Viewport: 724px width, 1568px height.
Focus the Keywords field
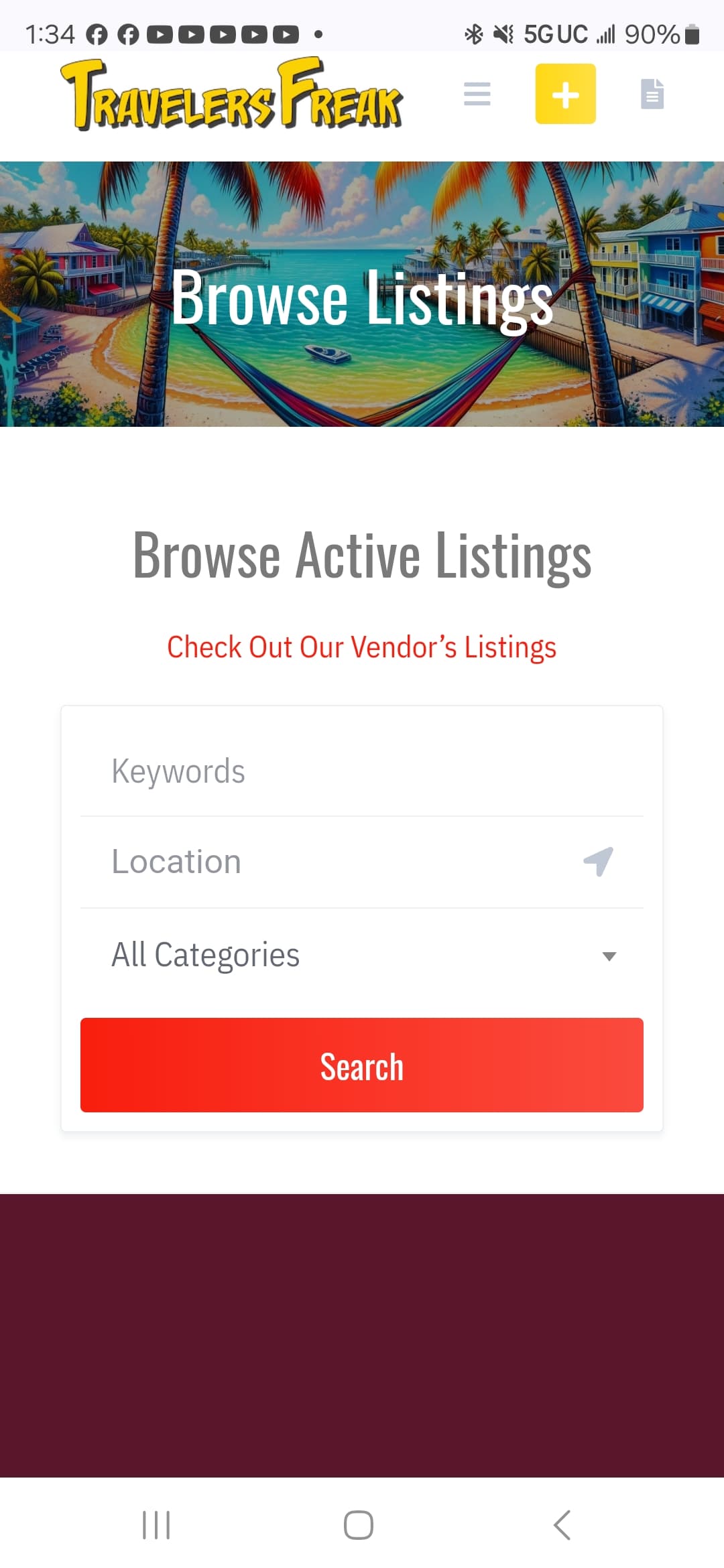362,771
